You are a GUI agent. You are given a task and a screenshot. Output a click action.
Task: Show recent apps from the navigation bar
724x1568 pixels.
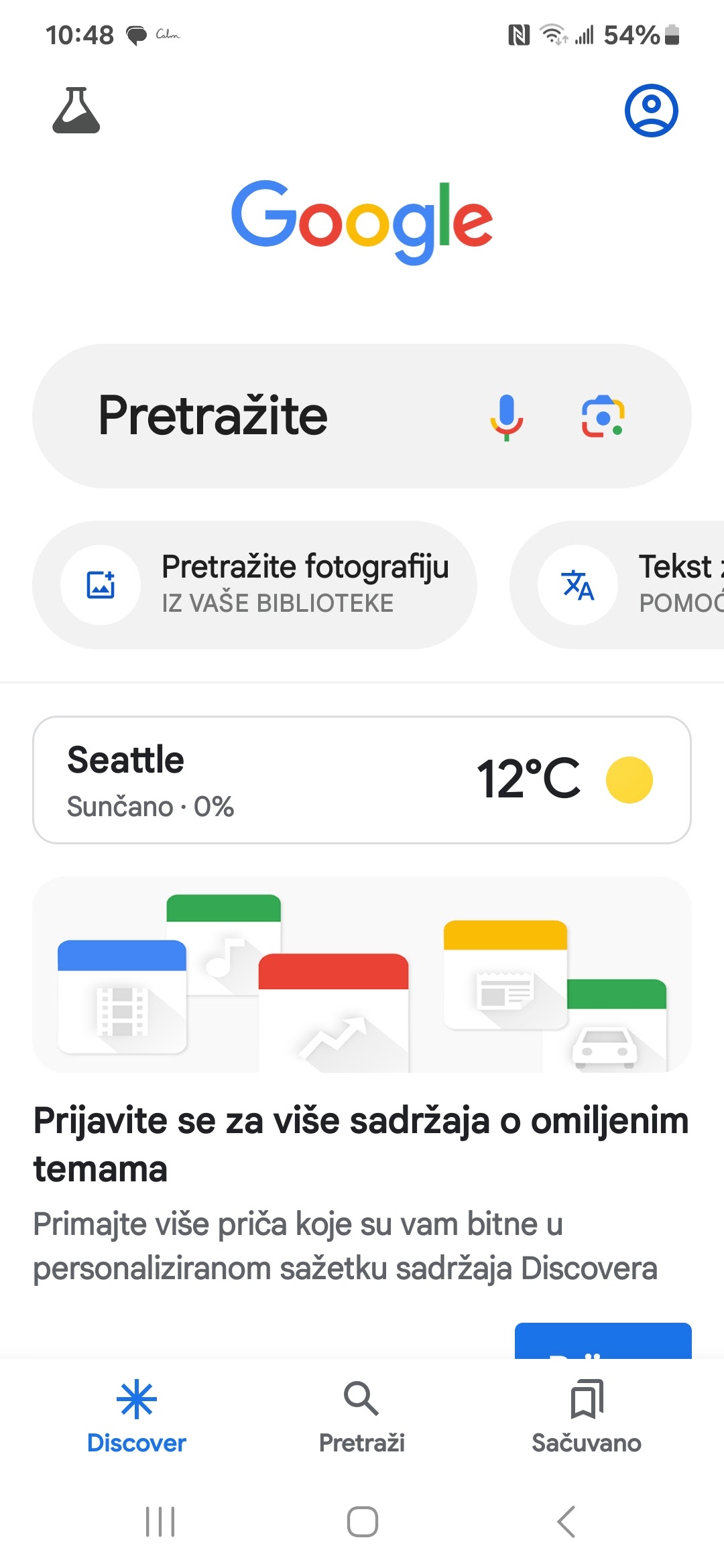coord(160,1521)
